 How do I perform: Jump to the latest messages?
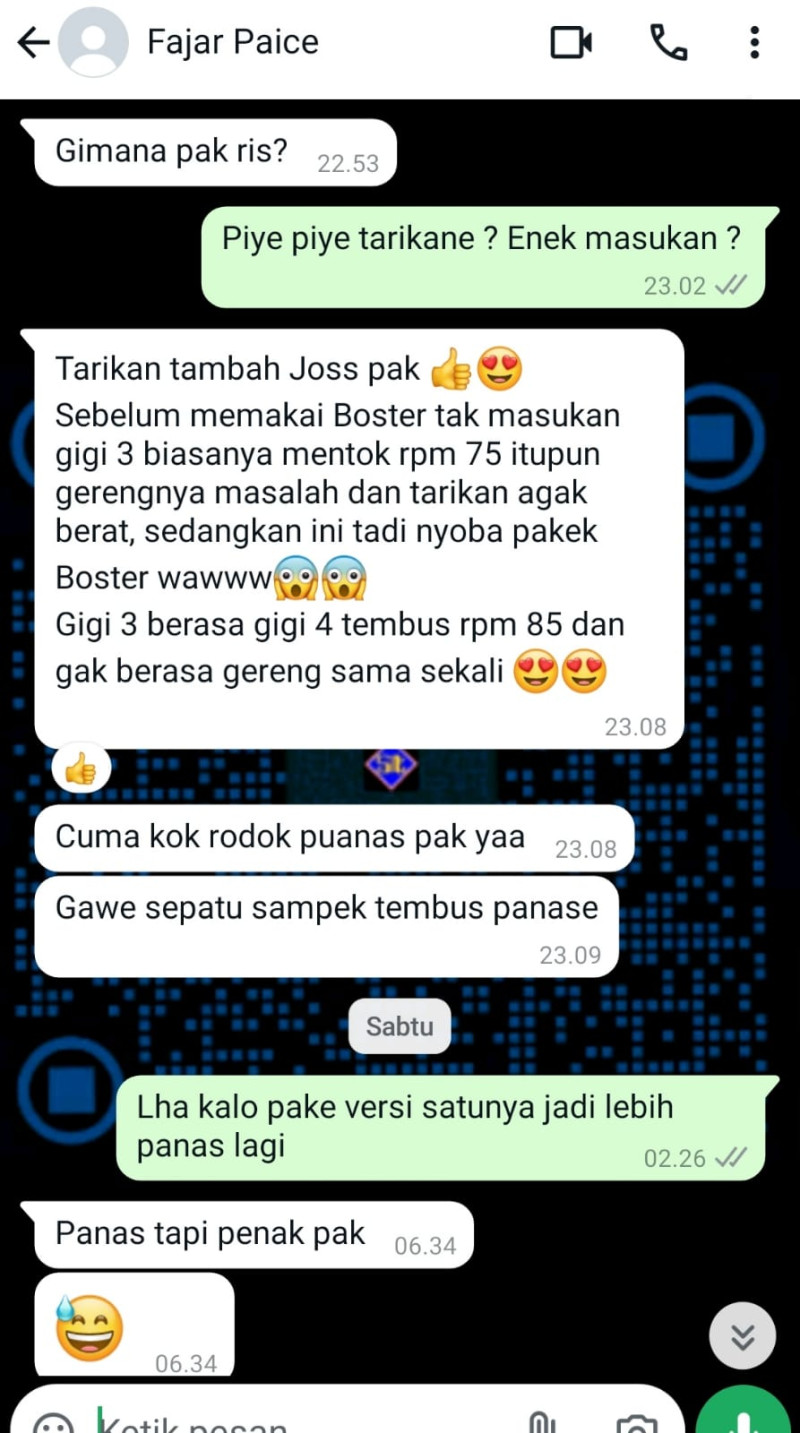tap(742, 1336)
